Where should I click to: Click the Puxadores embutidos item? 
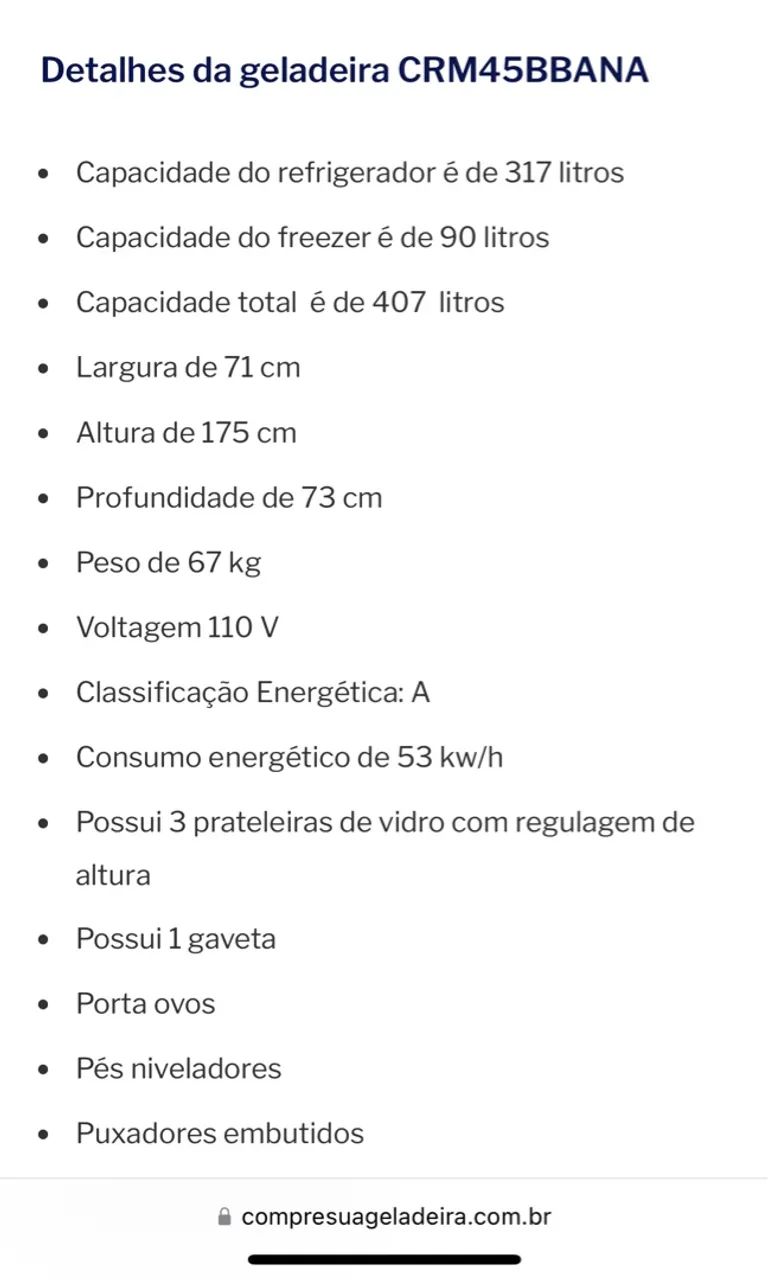click(220, 1133)
